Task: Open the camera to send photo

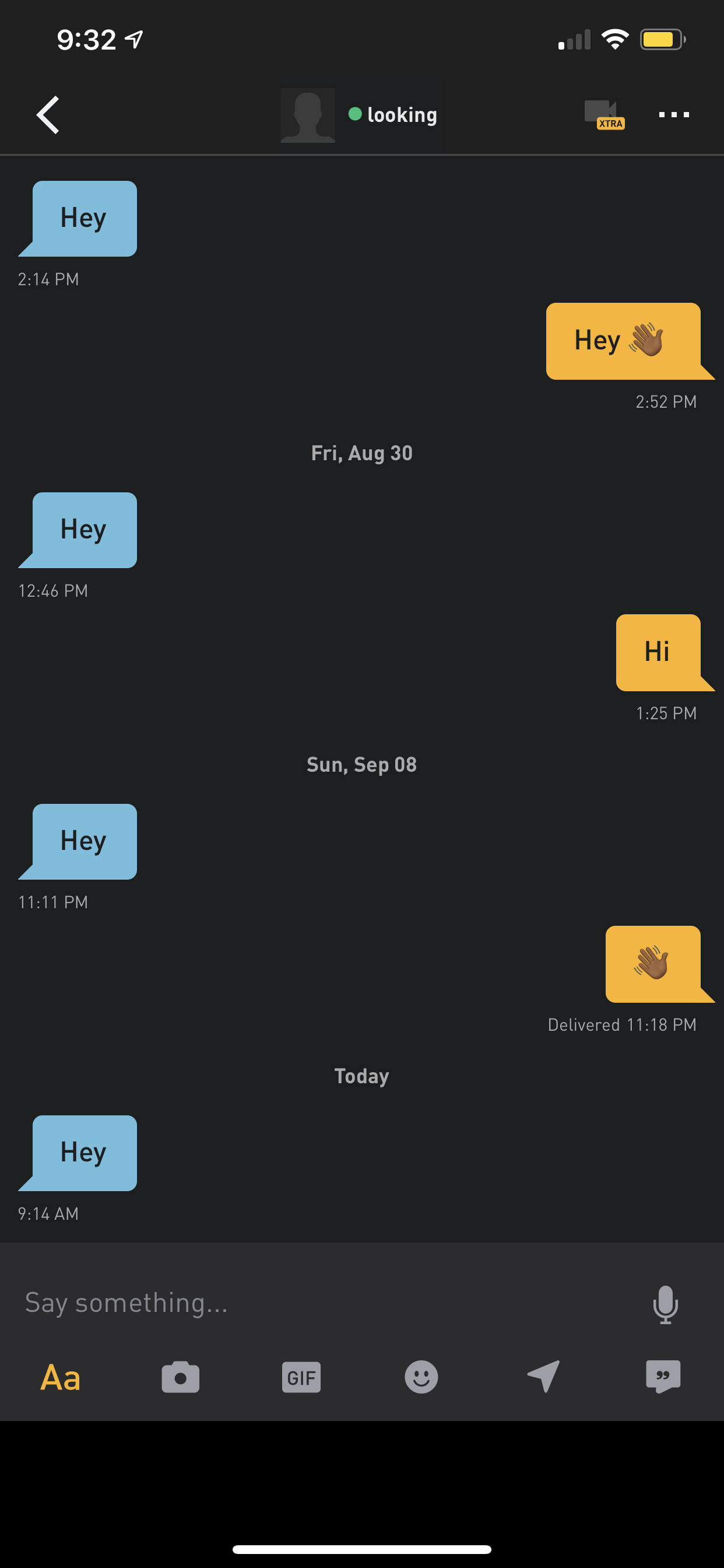Action: (x=180, y=1377)
